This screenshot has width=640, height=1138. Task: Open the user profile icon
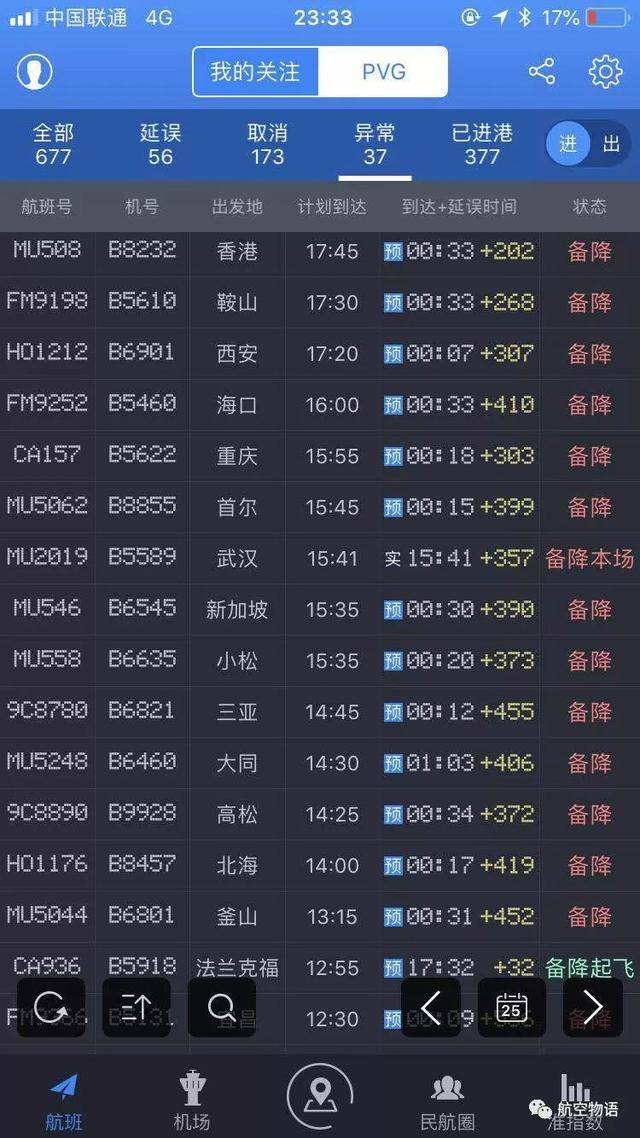pos(35,72)
